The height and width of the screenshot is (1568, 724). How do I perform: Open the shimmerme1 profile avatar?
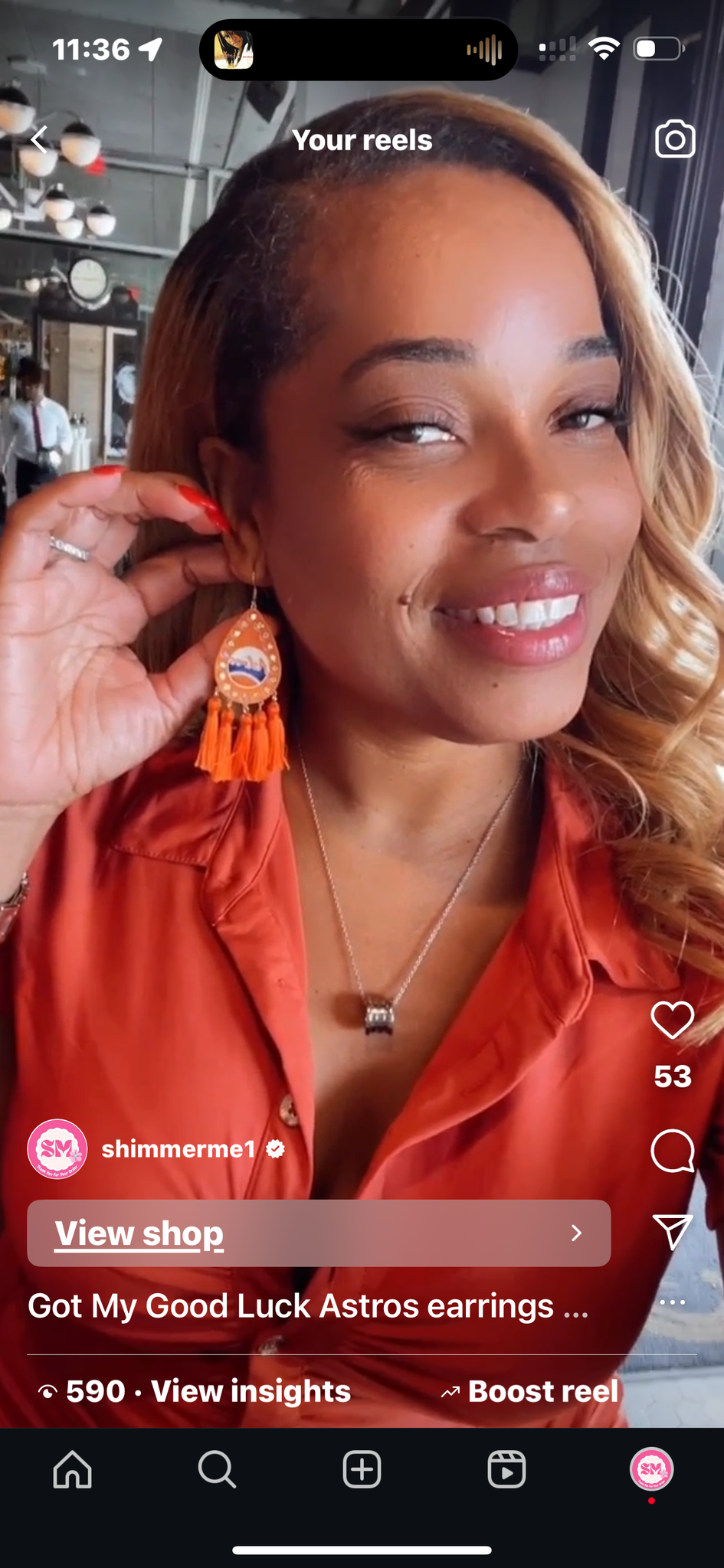[57, 1148]
